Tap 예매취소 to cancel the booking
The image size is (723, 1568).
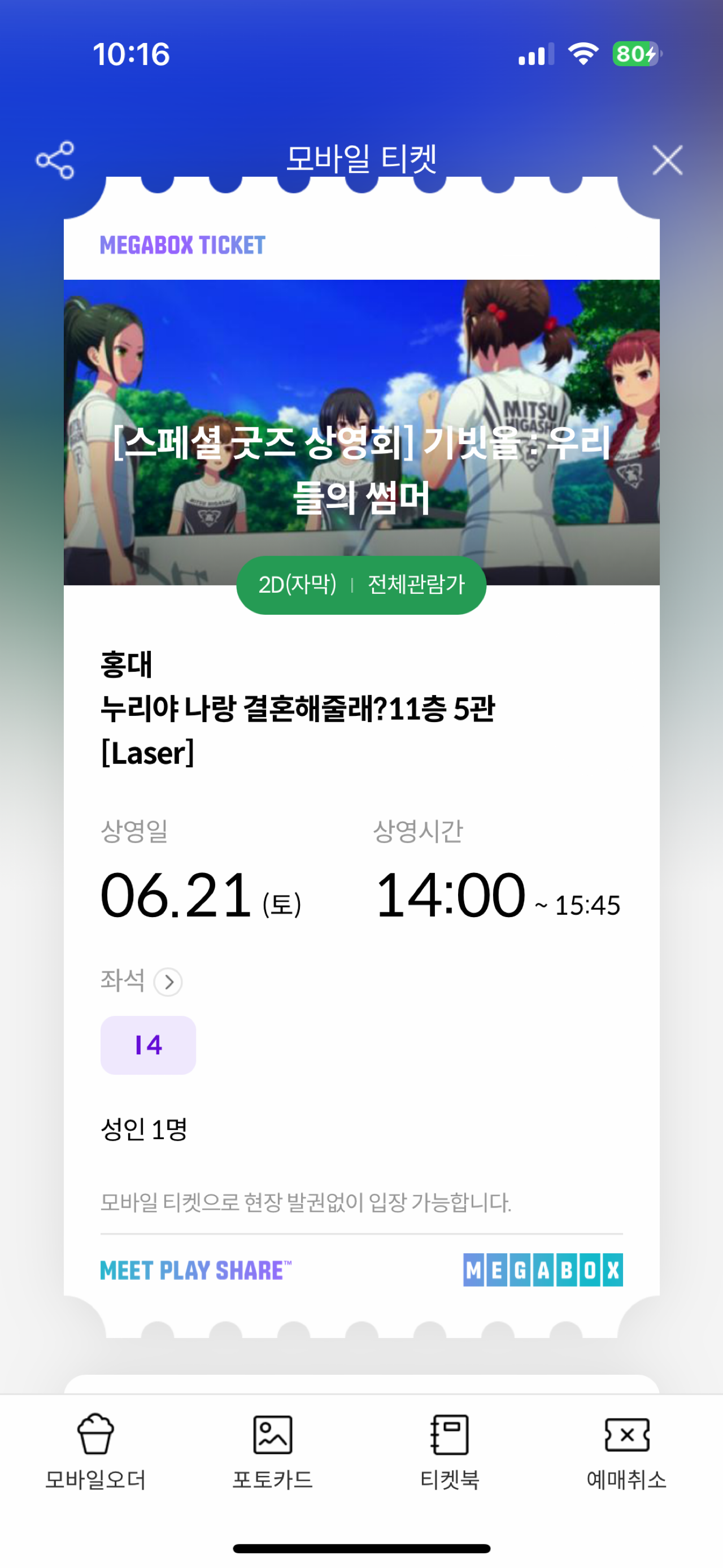(x=626, y=1450)
